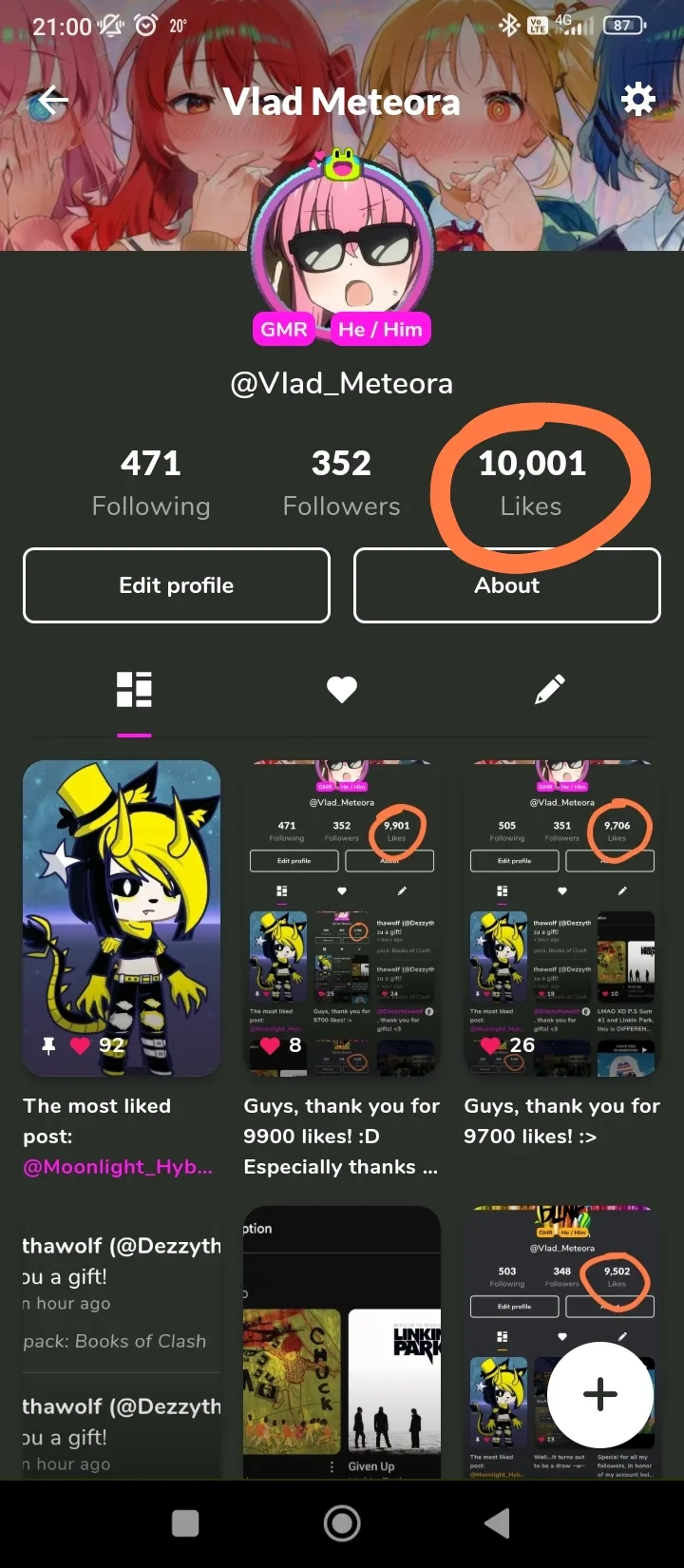
Task: Create a new post with plus button
Action: [600, 1395]
